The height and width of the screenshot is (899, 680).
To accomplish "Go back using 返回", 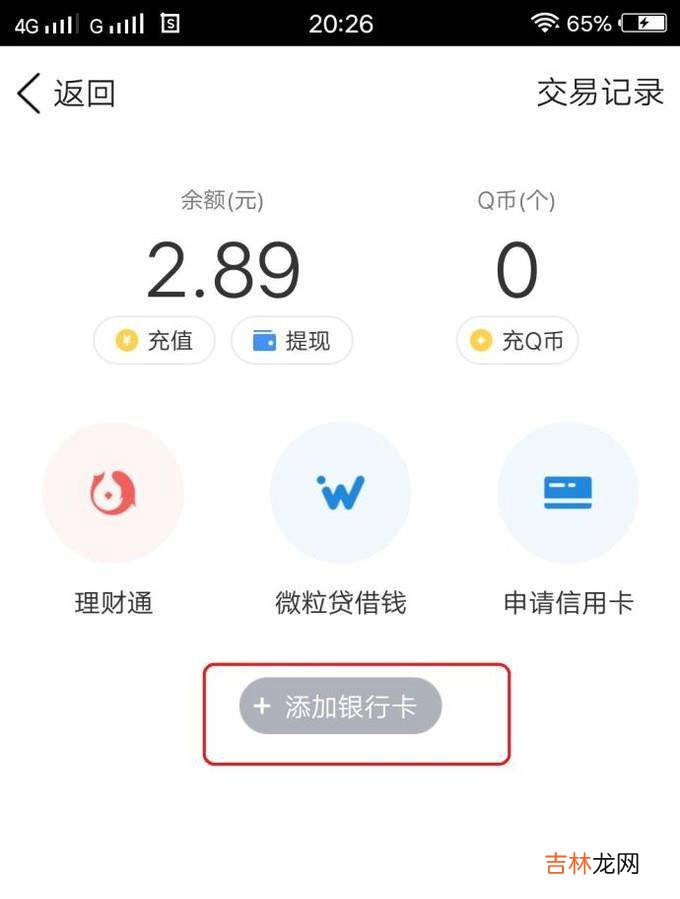I will (66, 93).
